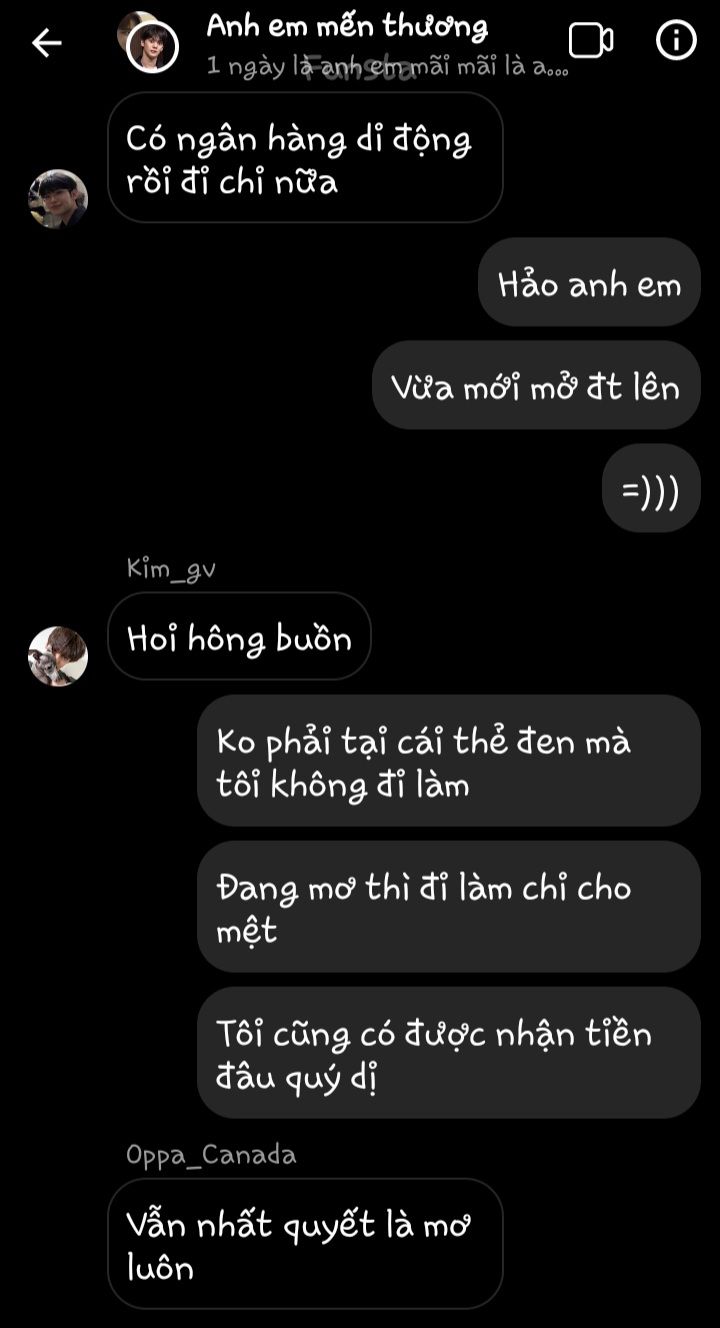View Kim_gv's profile picture beside Hoi hông buồn
The width and height of the screenshot is (720, 1328).
click(58, 656)
